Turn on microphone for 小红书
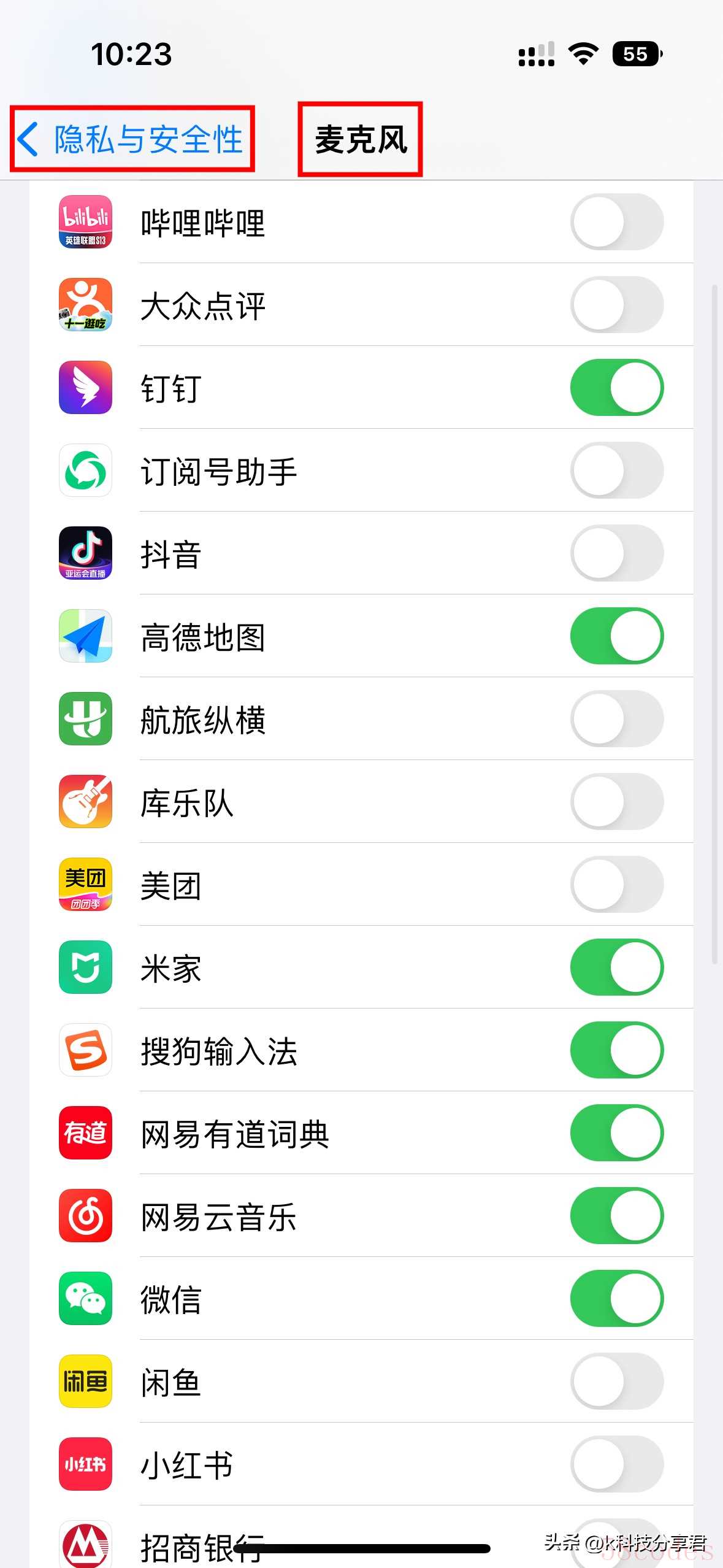 coord(616,1464)
